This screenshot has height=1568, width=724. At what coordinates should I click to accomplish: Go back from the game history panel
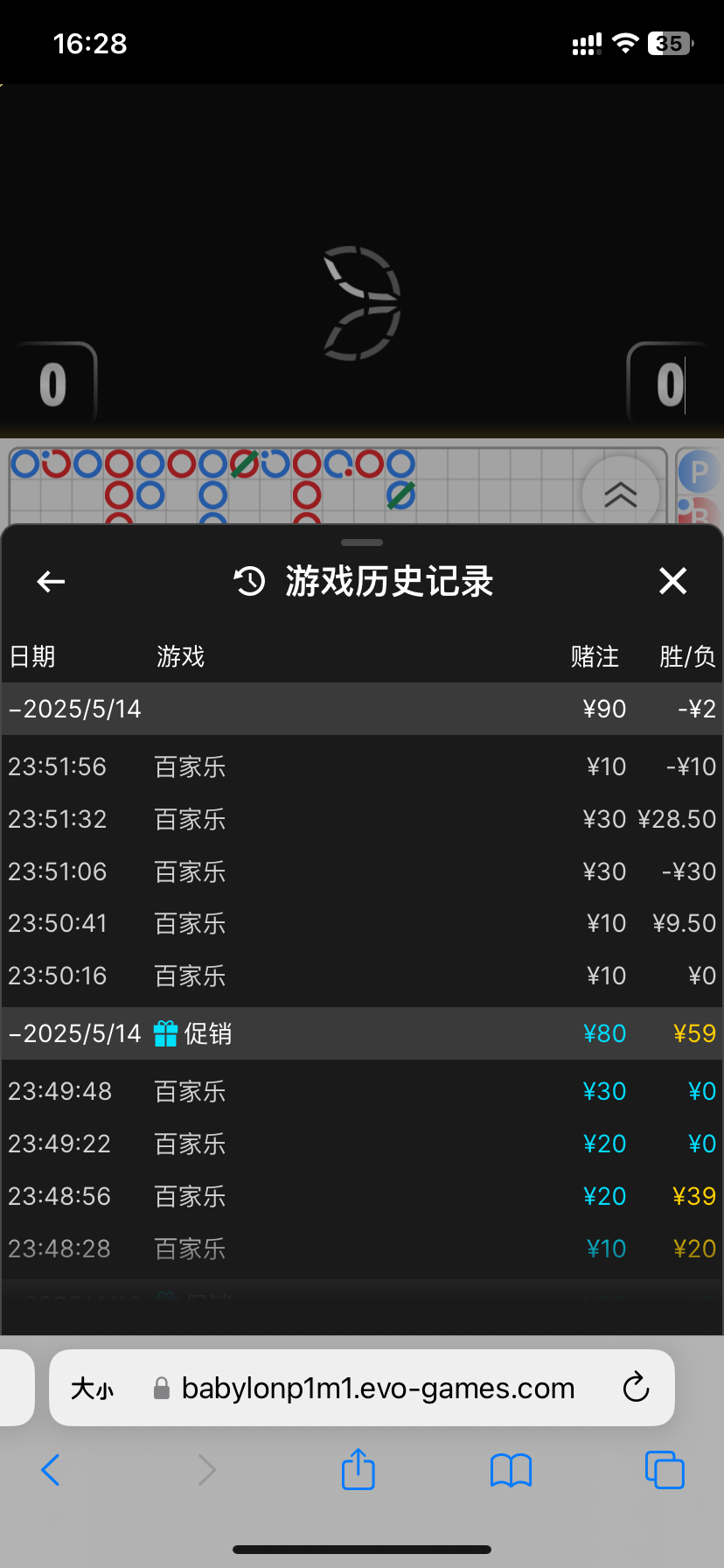tap(51, 581)
